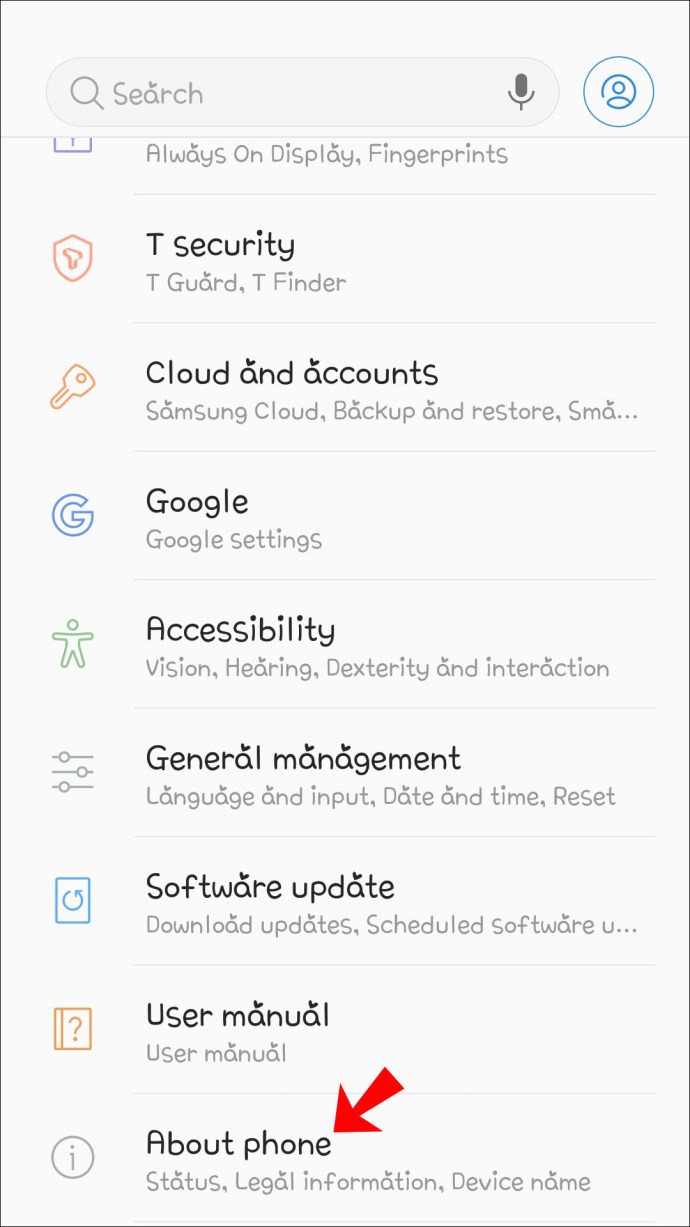This screenshot has height=1227, width=690.
Task: Open About phone
Action: pos(345,1157)
